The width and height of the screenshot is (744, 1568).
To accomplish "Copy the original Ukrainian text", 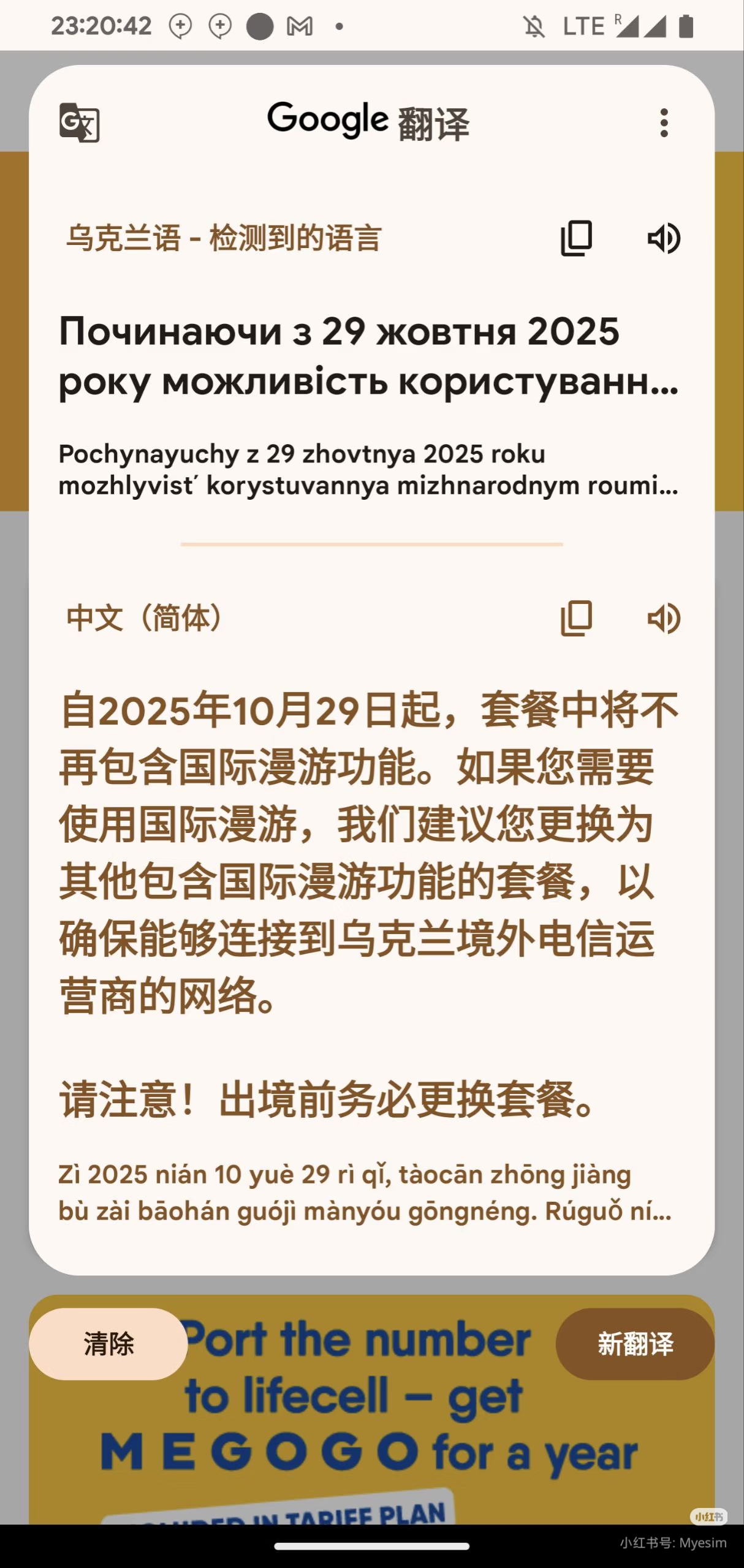I will tap(576, 238).
